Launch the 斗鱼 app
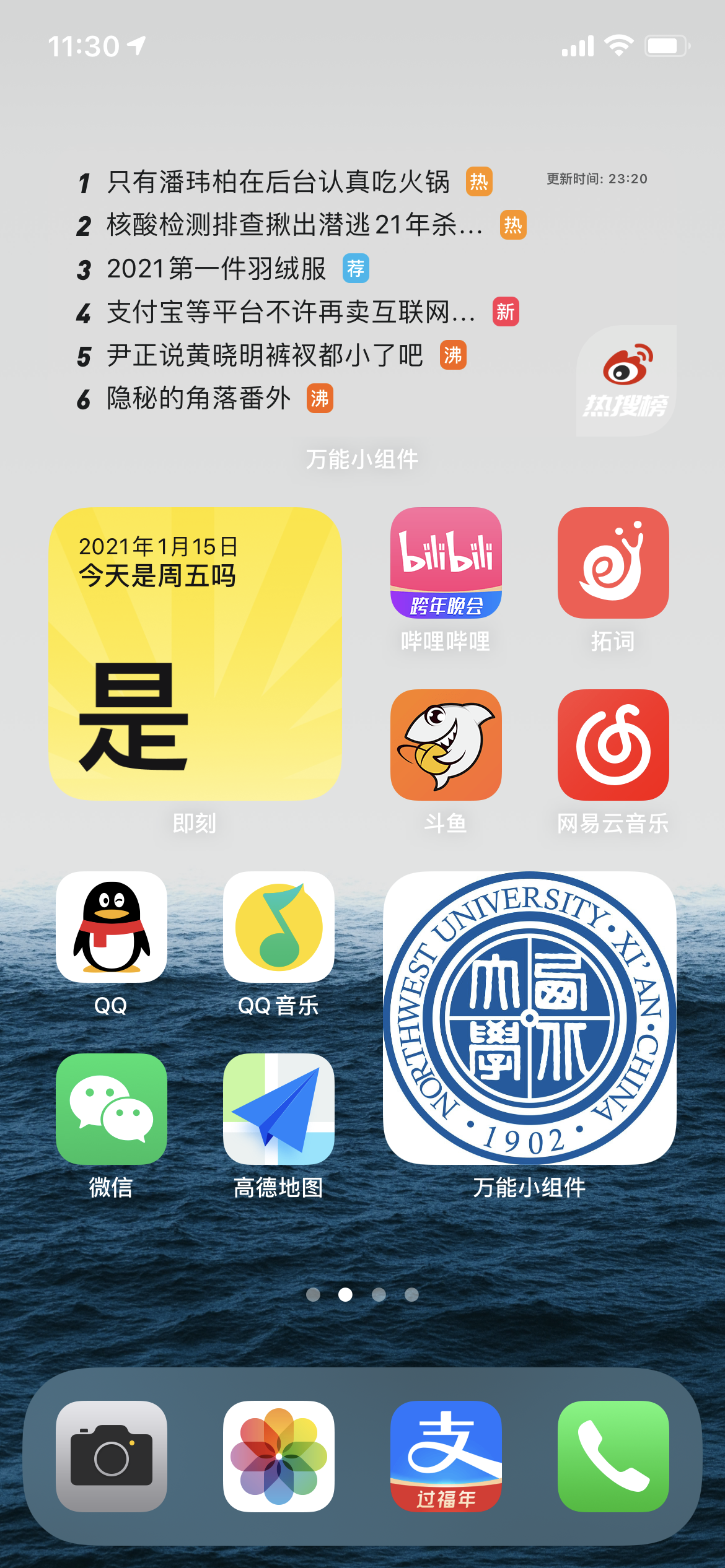Image resolution: width=725 pixels, height=1568 pixels. (446, 745)
